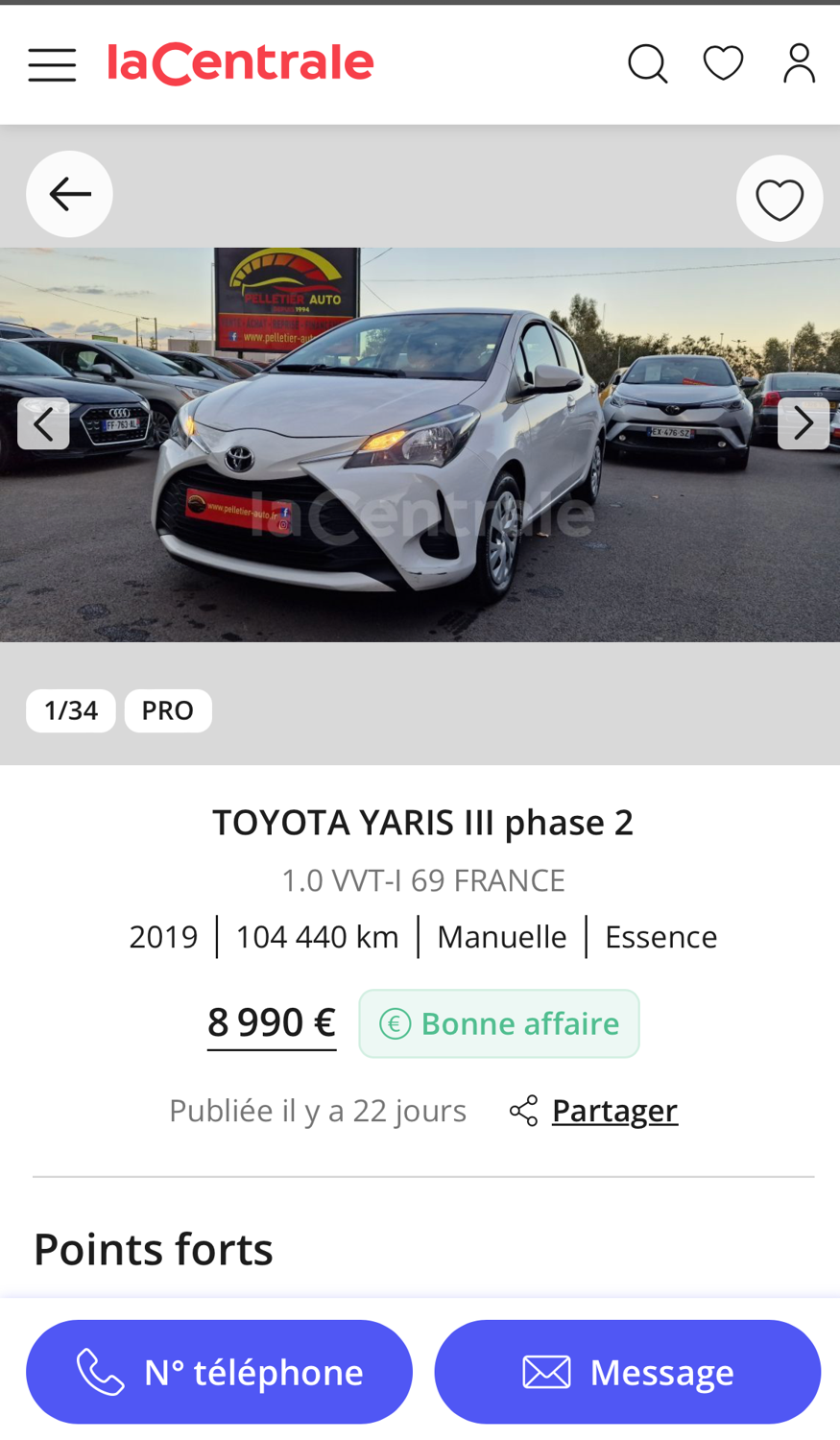Image resolution: width=840 pixels, height=1440 pixels.
Task: Add this Yaris to favorites
Action: [x=779, y=199]
